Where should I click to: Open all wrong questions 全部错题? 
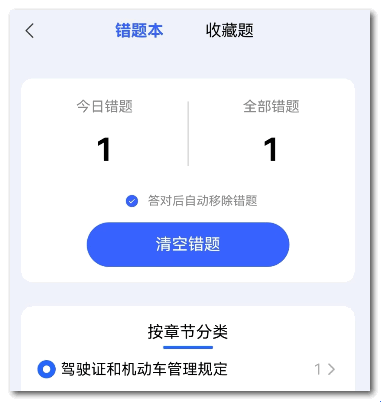(271, 132)
